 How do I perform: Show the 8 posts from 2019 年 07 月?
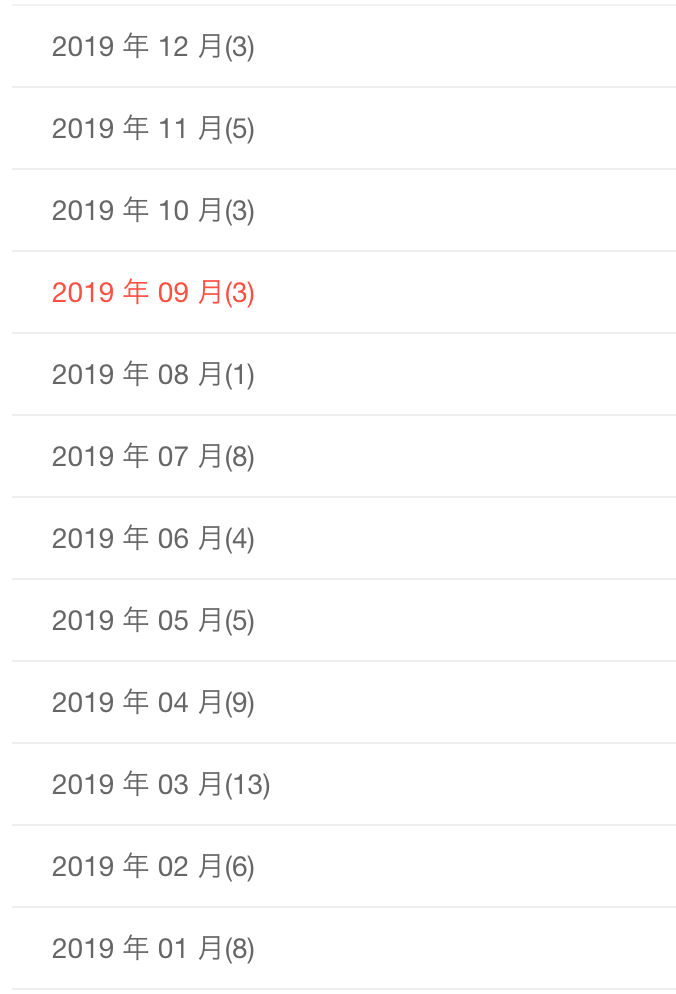tap(153, 457)
